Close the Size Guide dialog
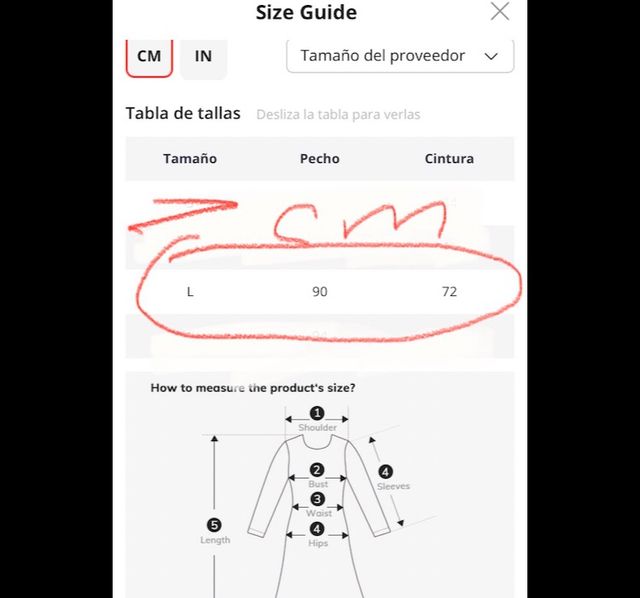Image resolution: width=640 pixels, height=598 pixels. (x=499, y=12)
